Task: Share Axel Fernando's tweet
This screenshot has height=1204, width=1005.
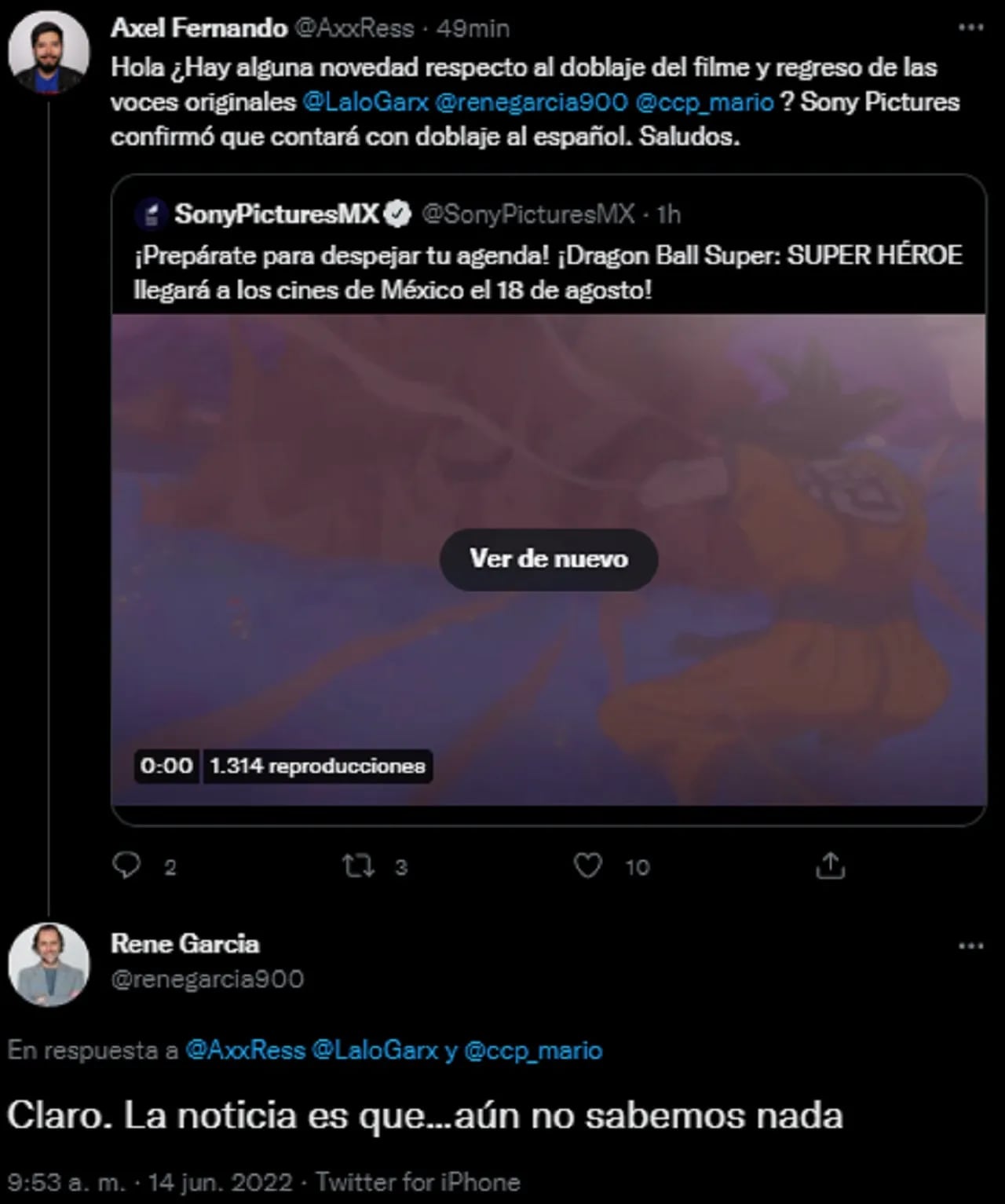Action: [x=830, y=866]
